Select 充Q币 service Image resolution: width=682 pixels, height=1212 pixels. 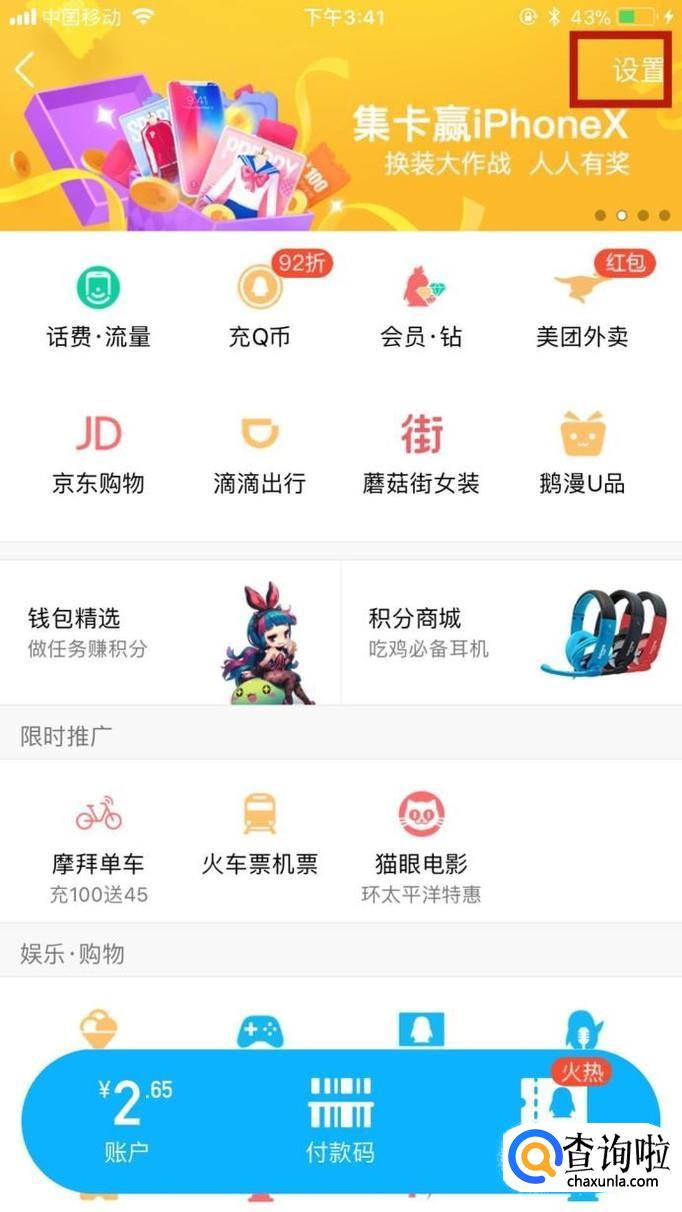pyautogui.click(x=259, y=305)
